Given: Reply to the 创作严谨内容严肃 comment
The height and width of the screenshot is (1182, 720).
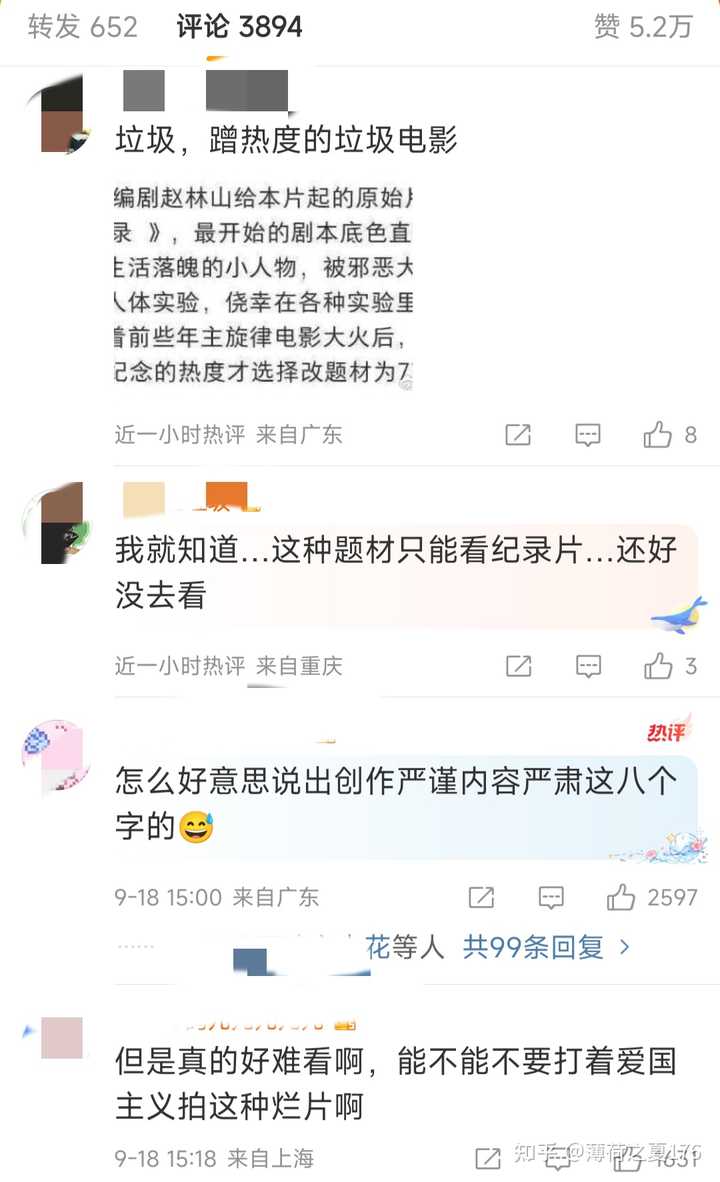Looking at the screenshot, I should [x=551, y=897].
